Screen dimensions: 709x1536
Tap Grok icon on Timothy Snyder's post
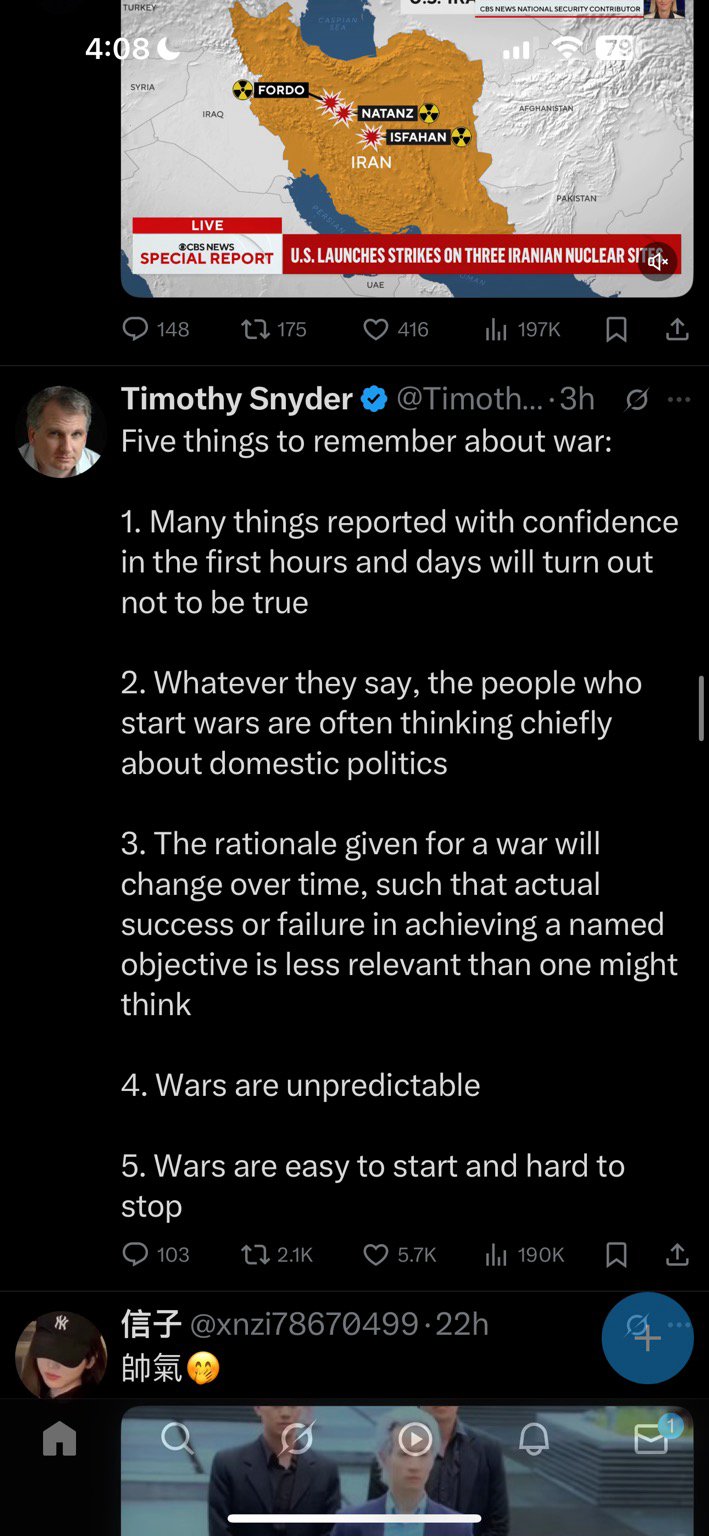(636, 400)
